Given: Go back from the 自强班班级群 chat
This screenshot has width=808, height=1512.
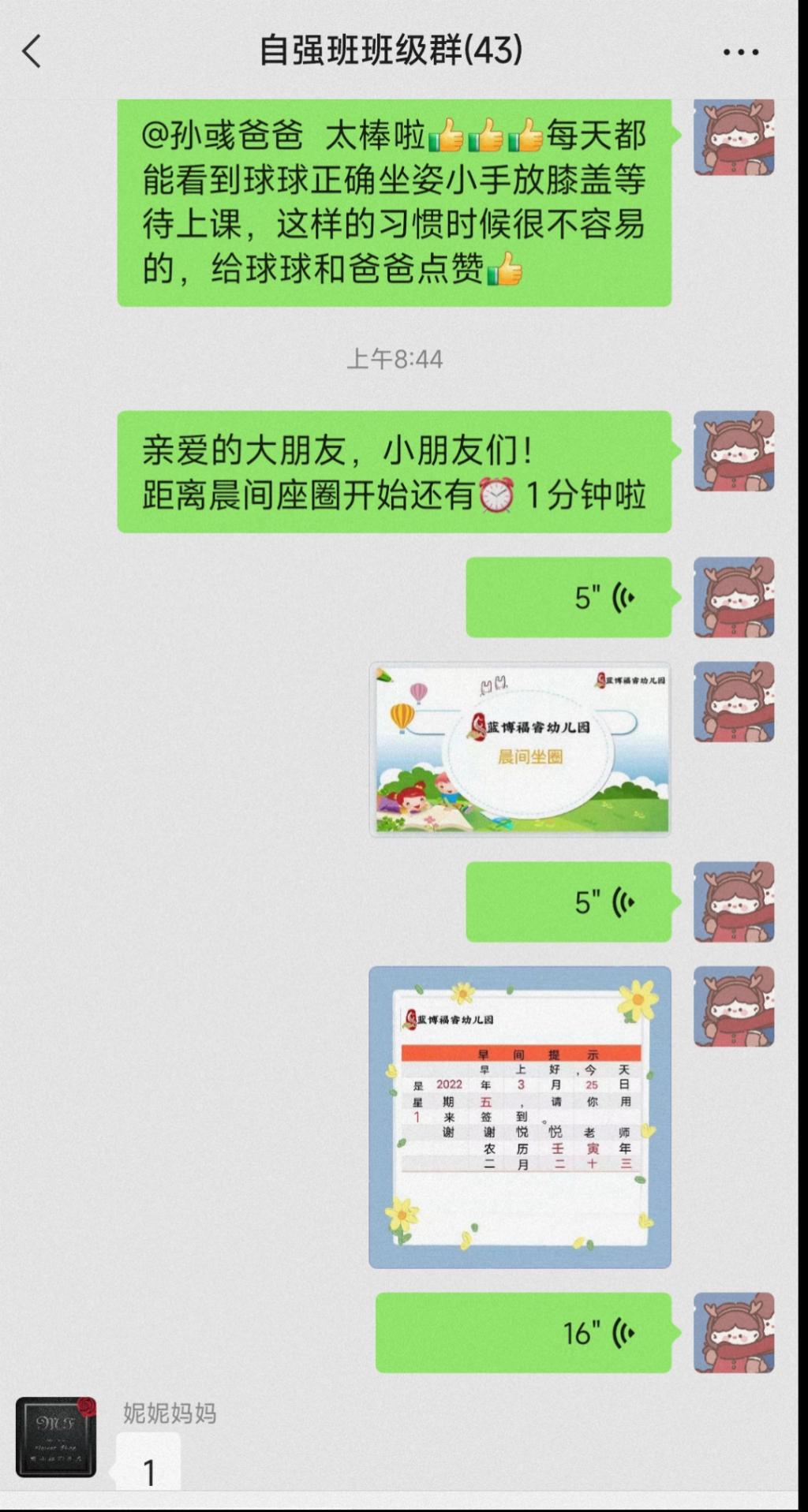Looking at the screenshot, I should (x=32, y=52).
